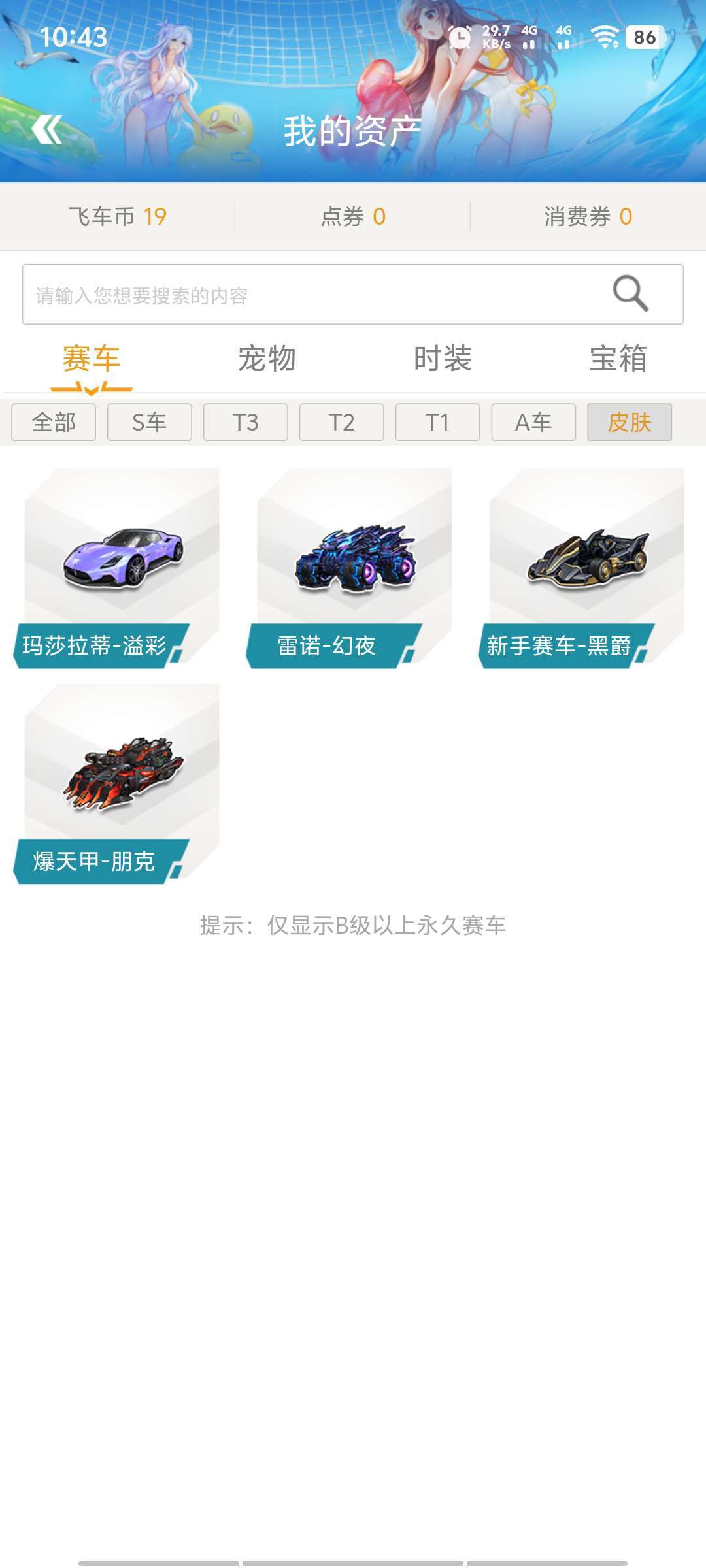Filter by 全部
Image resolution: width=706 pixels, height=1568 pixels.
(x=54, y=422)
